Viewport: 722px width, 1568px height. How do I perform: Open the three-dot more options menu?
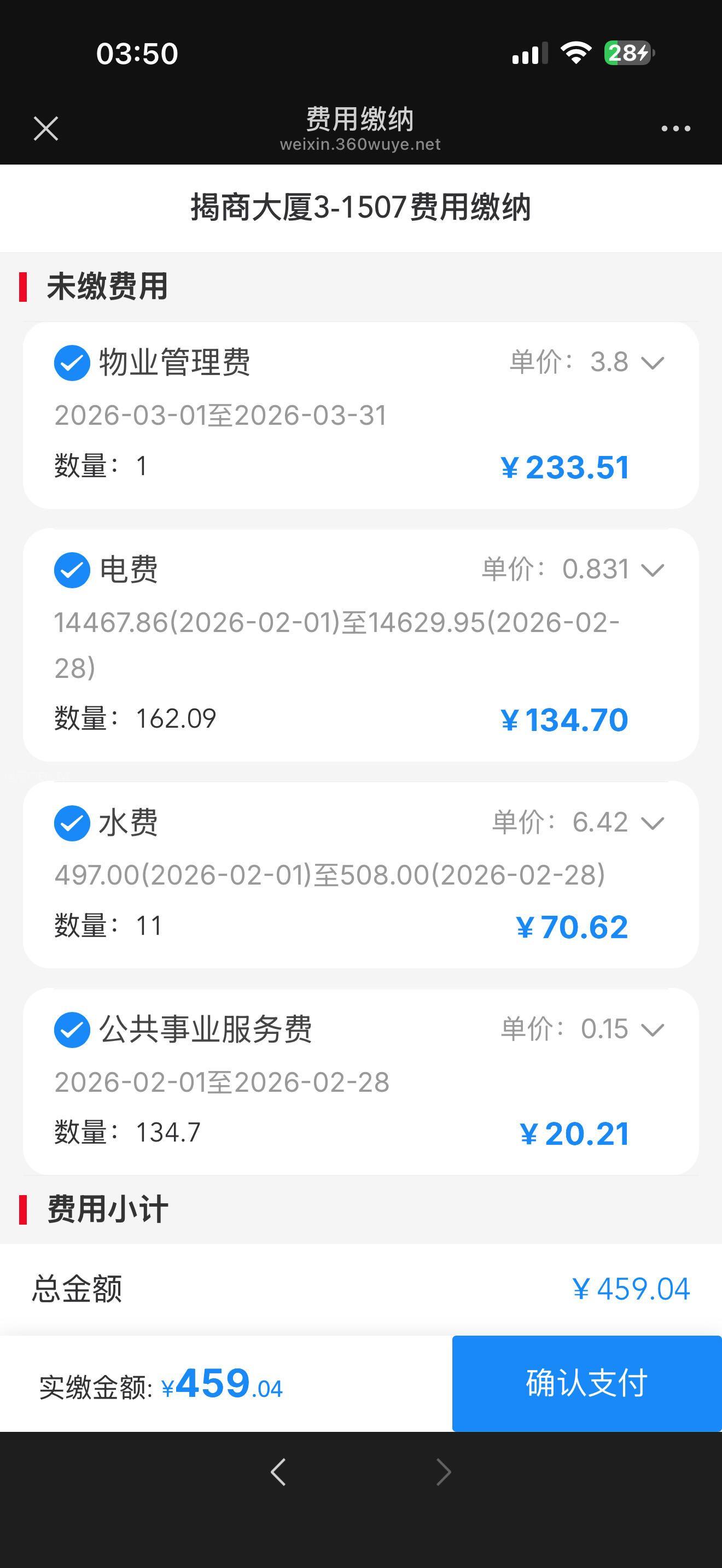(x=676, y=128)
